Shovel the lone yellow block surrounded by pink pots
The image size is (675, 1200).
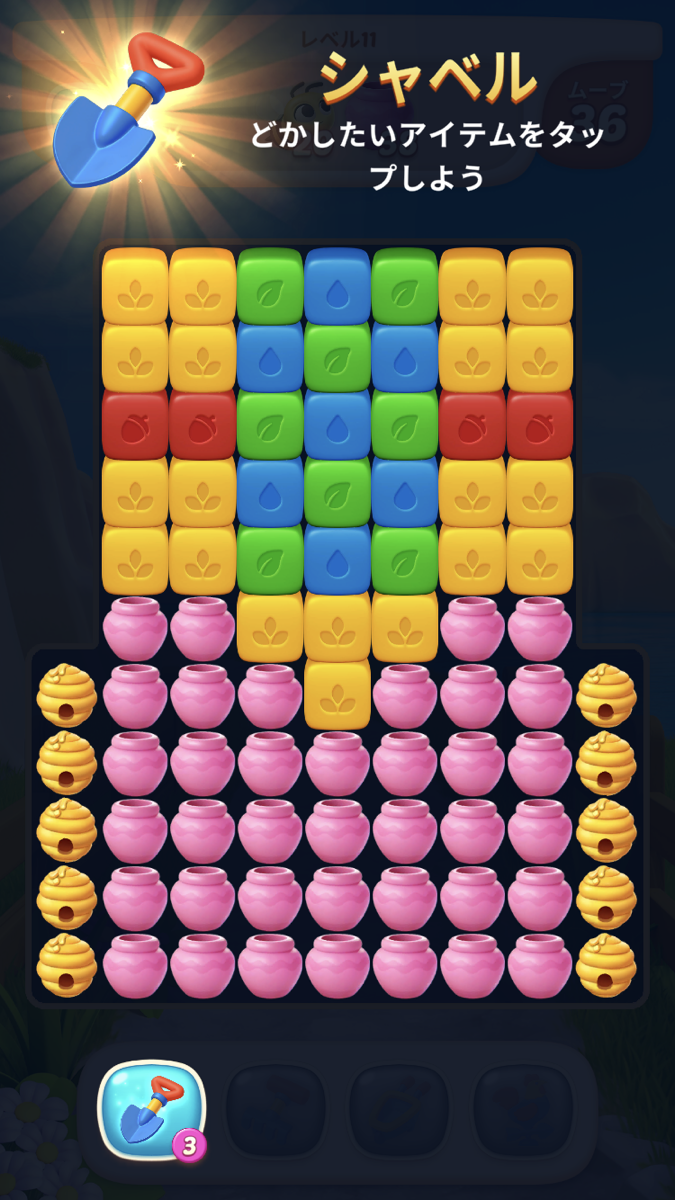point(337,694)
